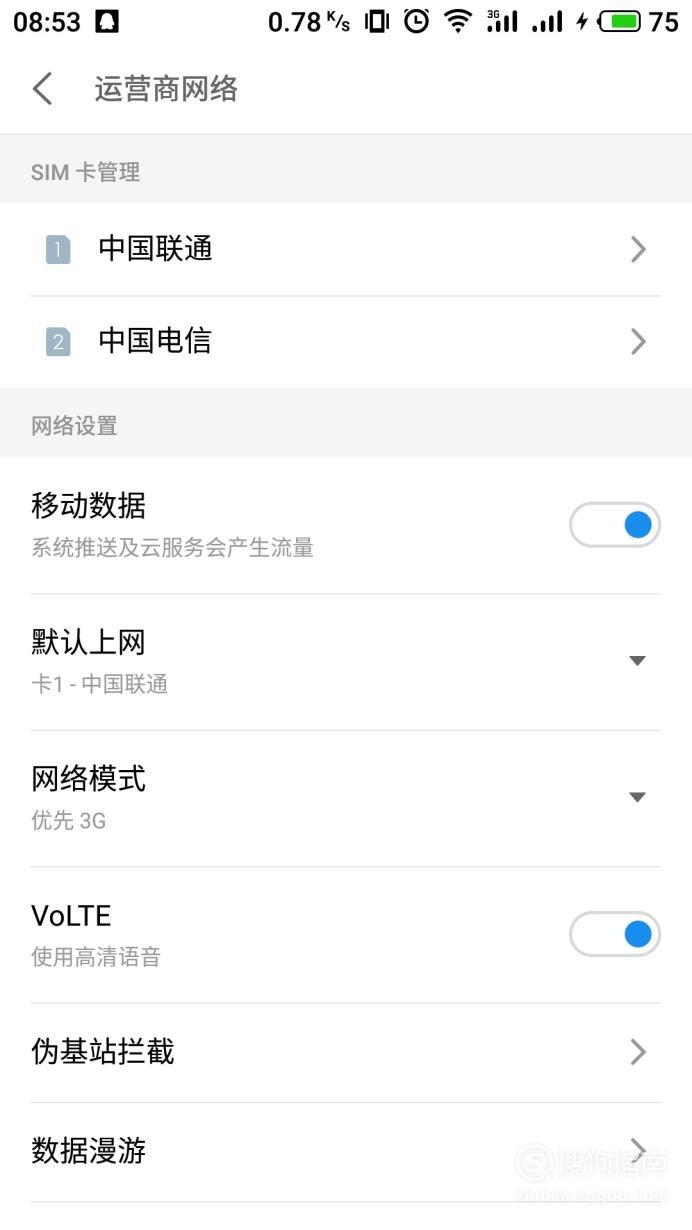692x1230 pixels.
Task: Open SIM 1 中国联通 settings
Action: (346, 249)
